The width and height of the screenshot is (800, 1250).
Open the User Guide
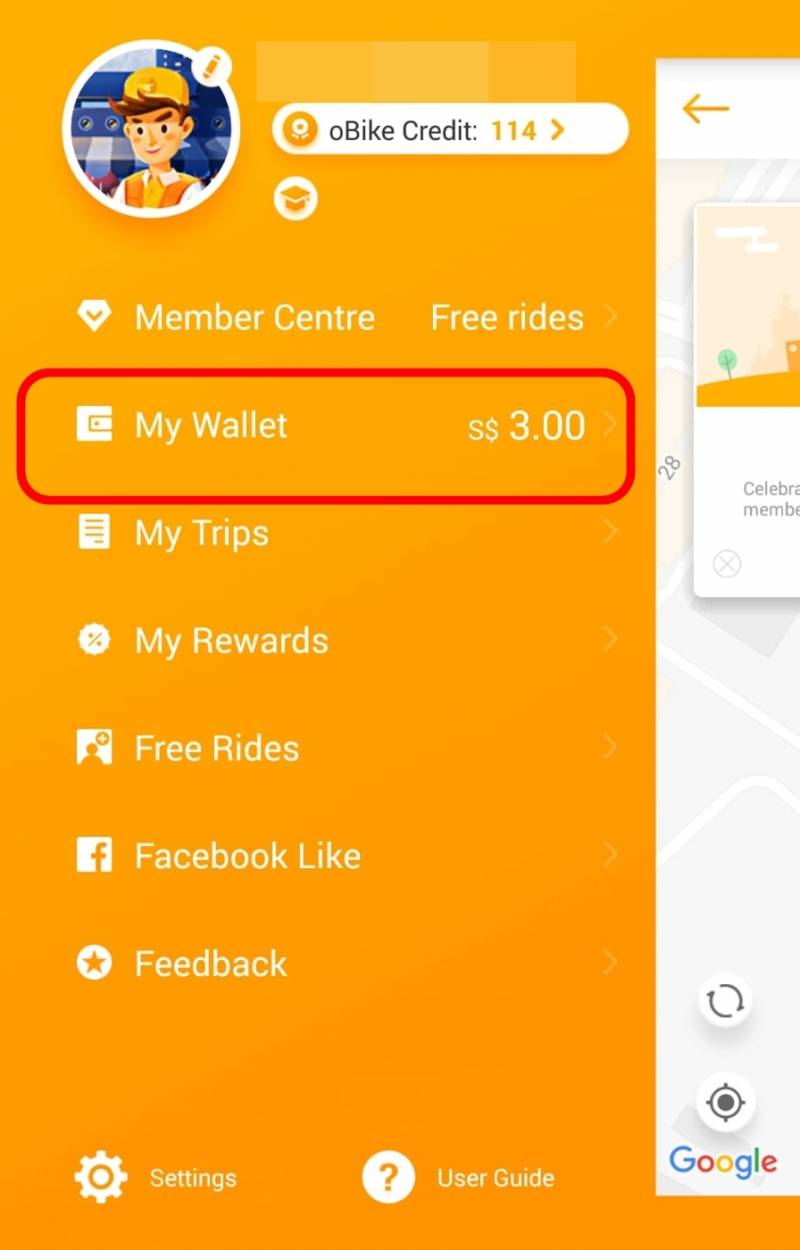click(x=460, y=1178)
